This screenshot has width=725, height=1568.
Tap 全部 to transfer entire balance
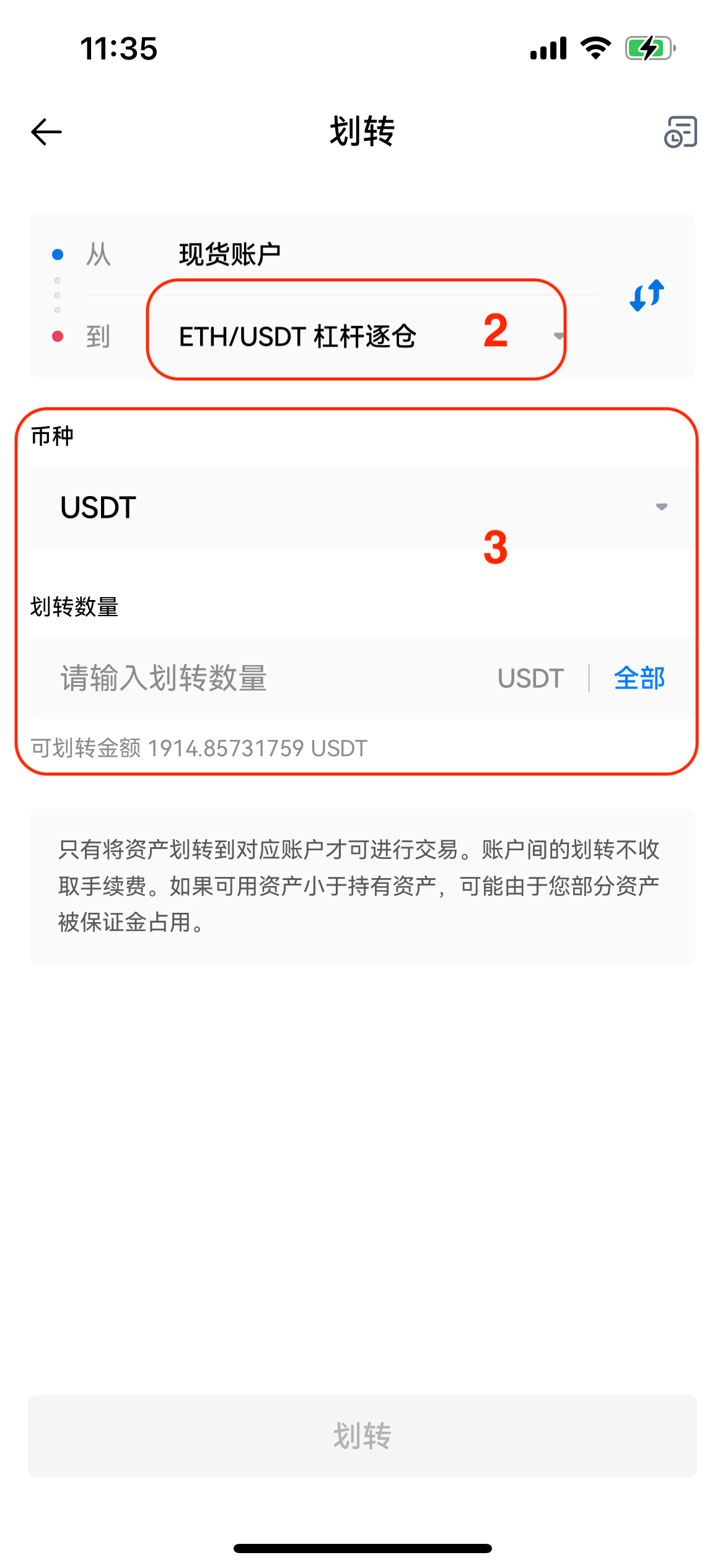click(x=639, y=678)
